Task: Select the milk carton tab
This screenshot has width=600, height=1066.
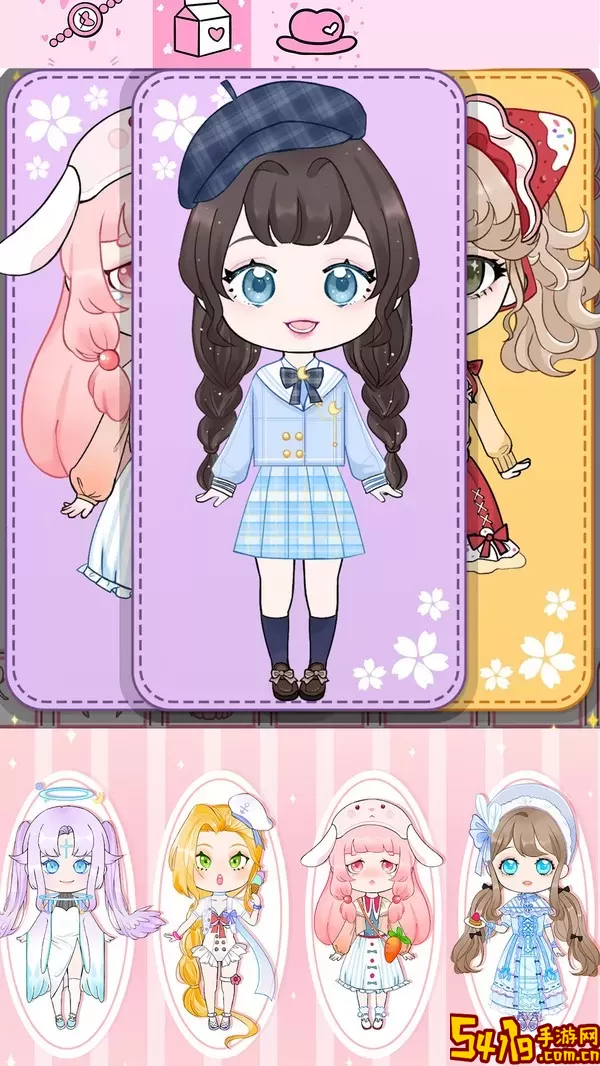Action: coord(201,30)
